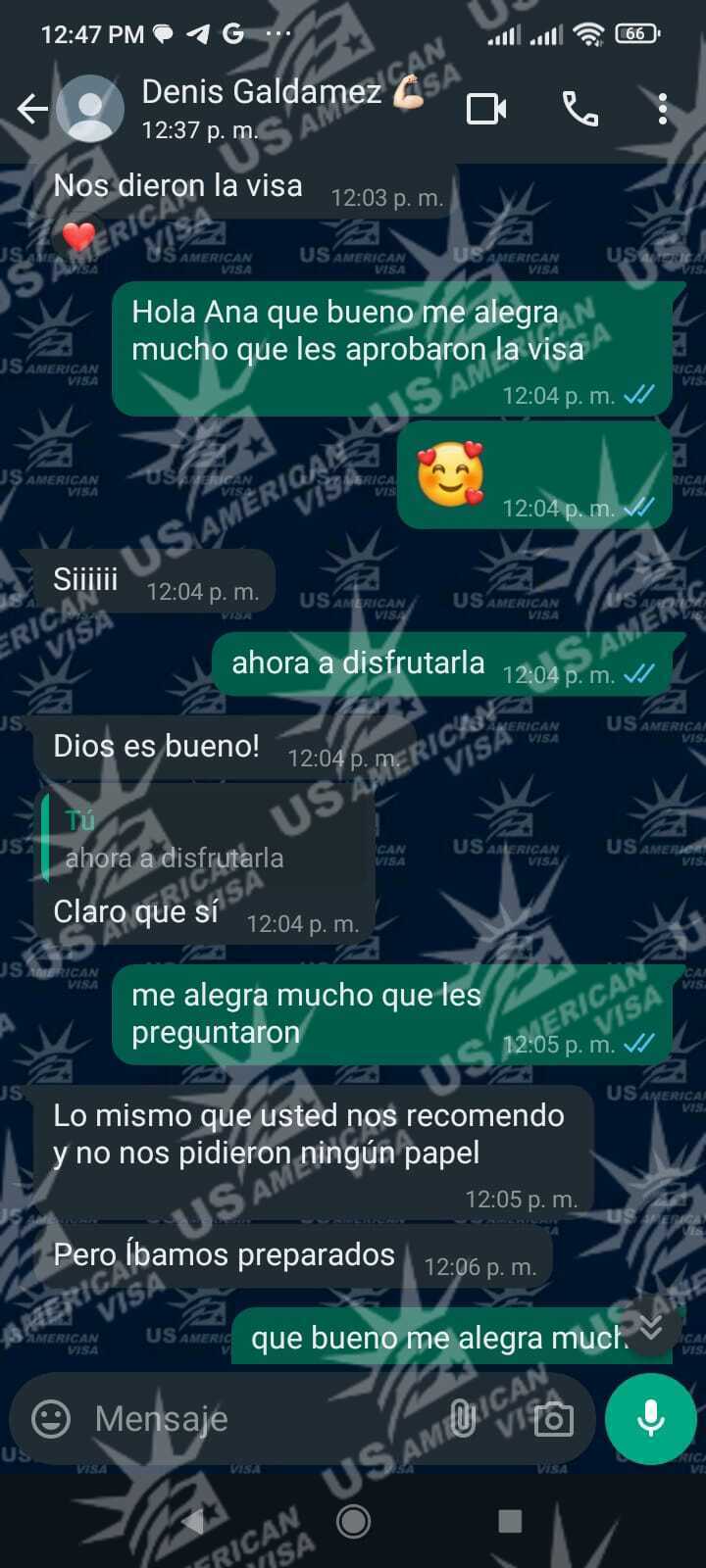706x1568 pixels.
Task: Go back to the chat list
Action: [32, 109]
